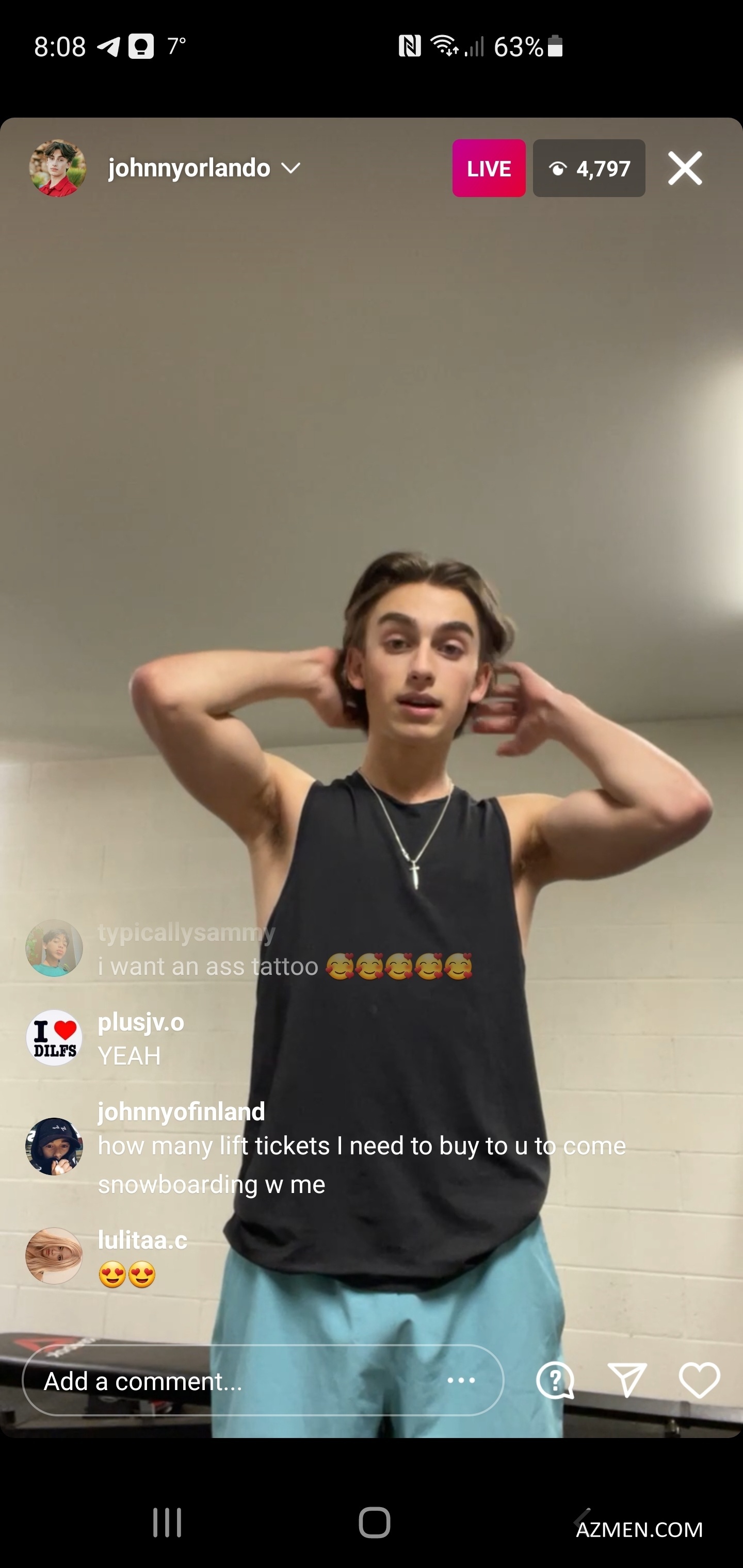Tap the Add a comment field

coord(232,1381)
